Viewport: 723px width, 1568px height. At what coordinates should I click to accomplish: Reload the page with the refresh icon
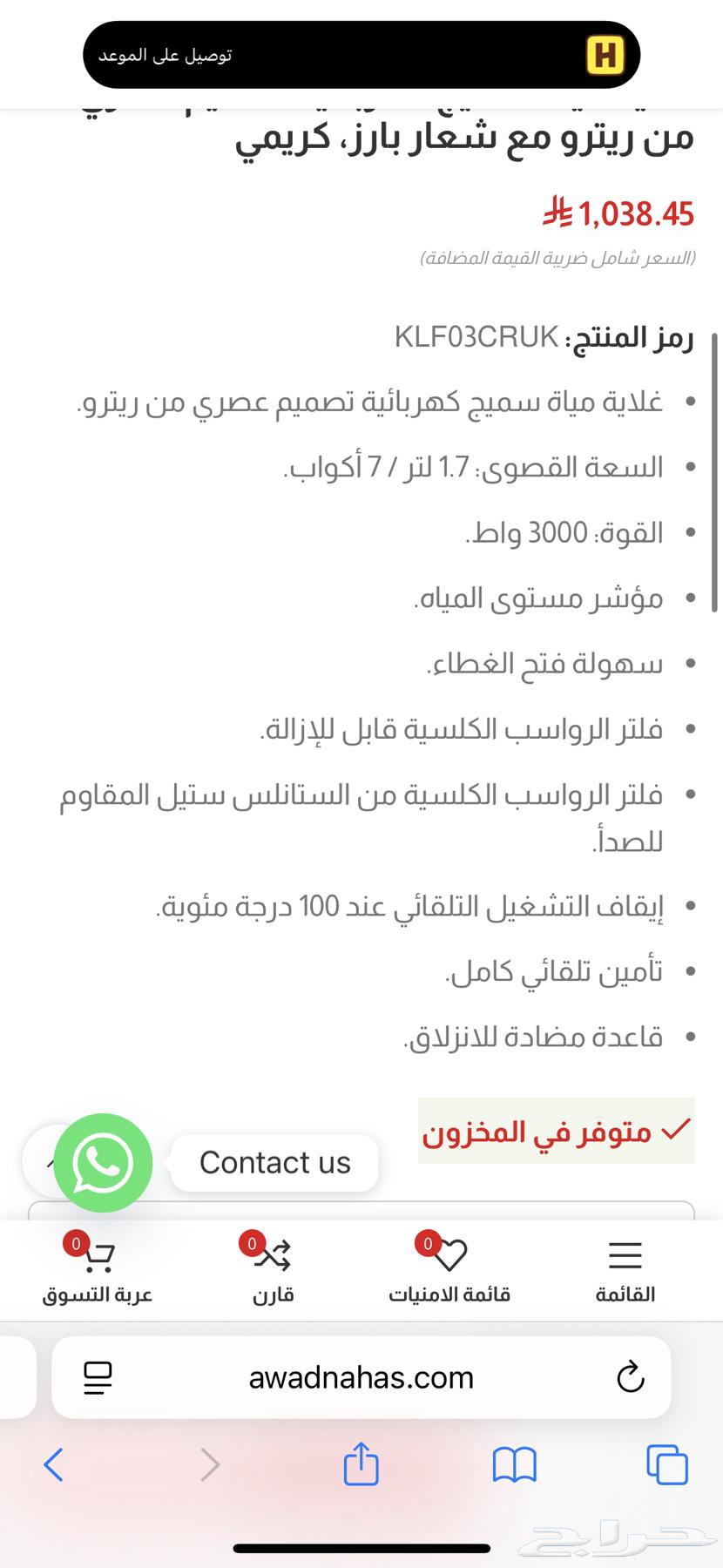[632, 1376]
